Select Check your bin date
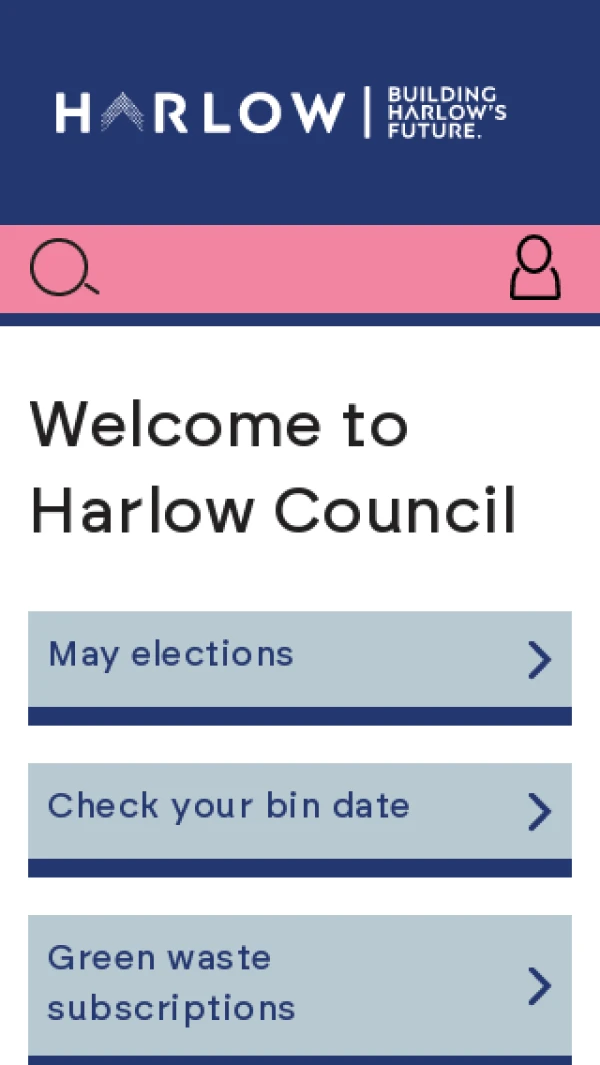 (x=300, y=820)
